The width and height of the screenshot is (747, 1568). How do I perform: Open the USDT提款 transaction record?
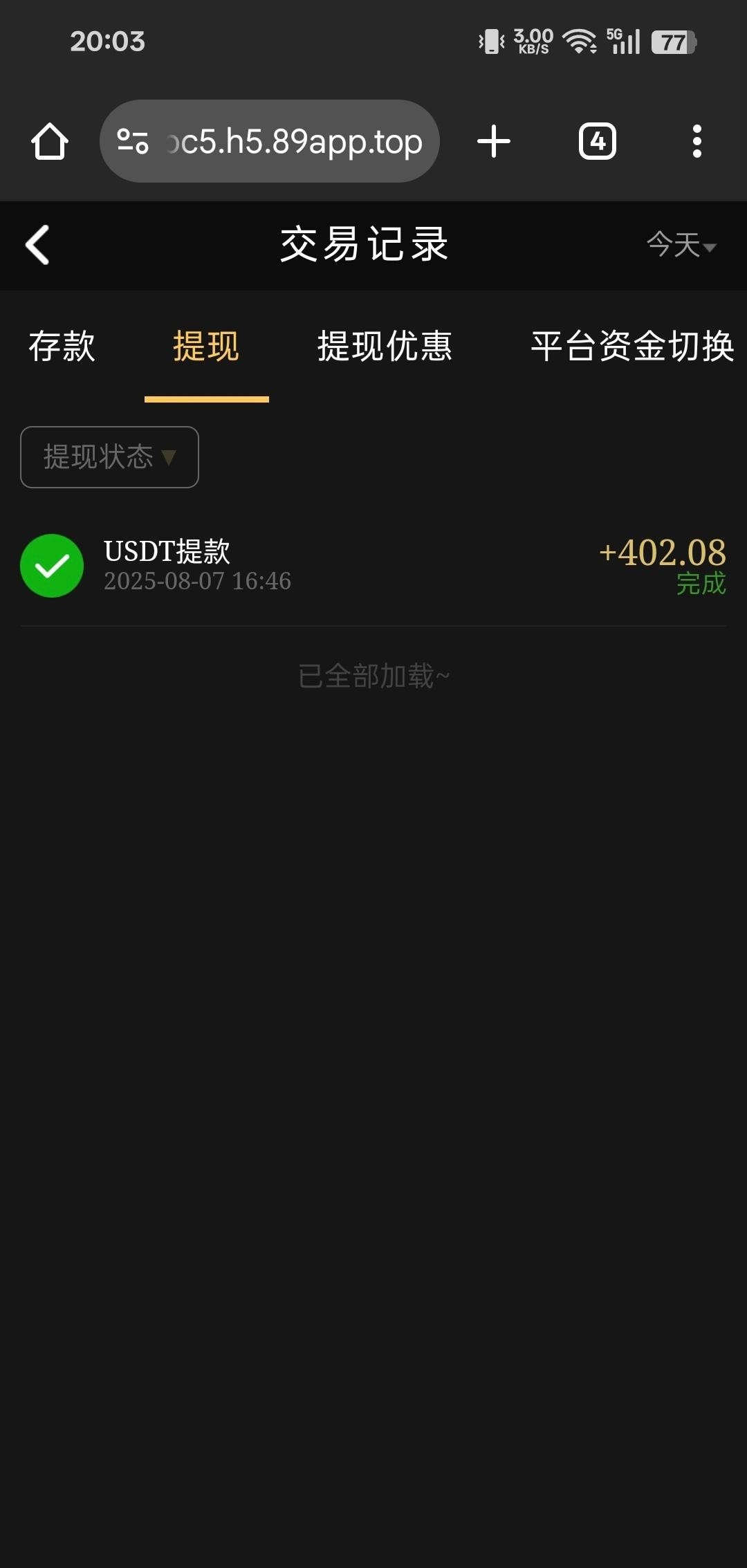373,566
